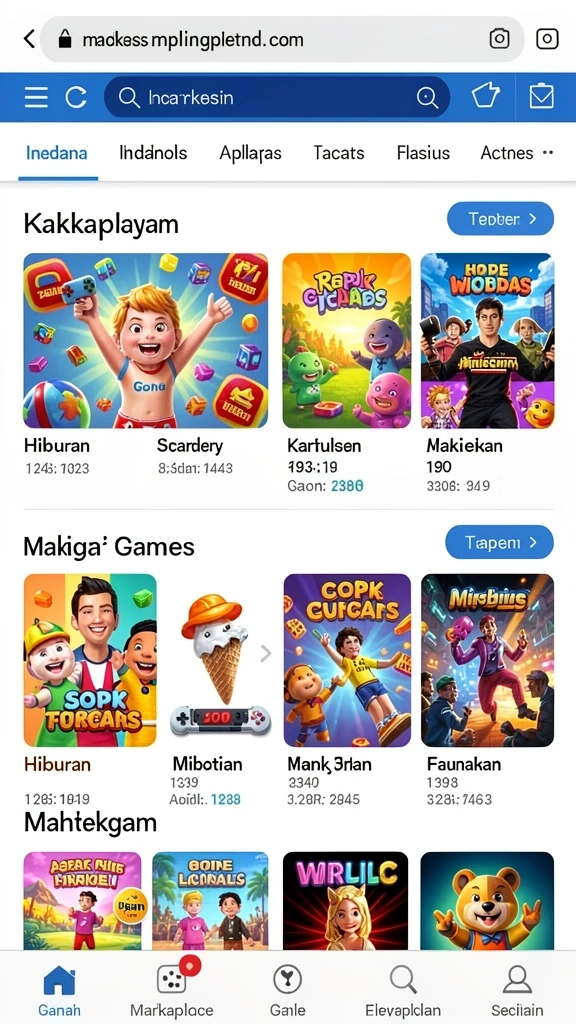Image resolution: width=576 pixels, height=1024 pixels.
Task: Open the Flasius tab
Action: [423, 153]
